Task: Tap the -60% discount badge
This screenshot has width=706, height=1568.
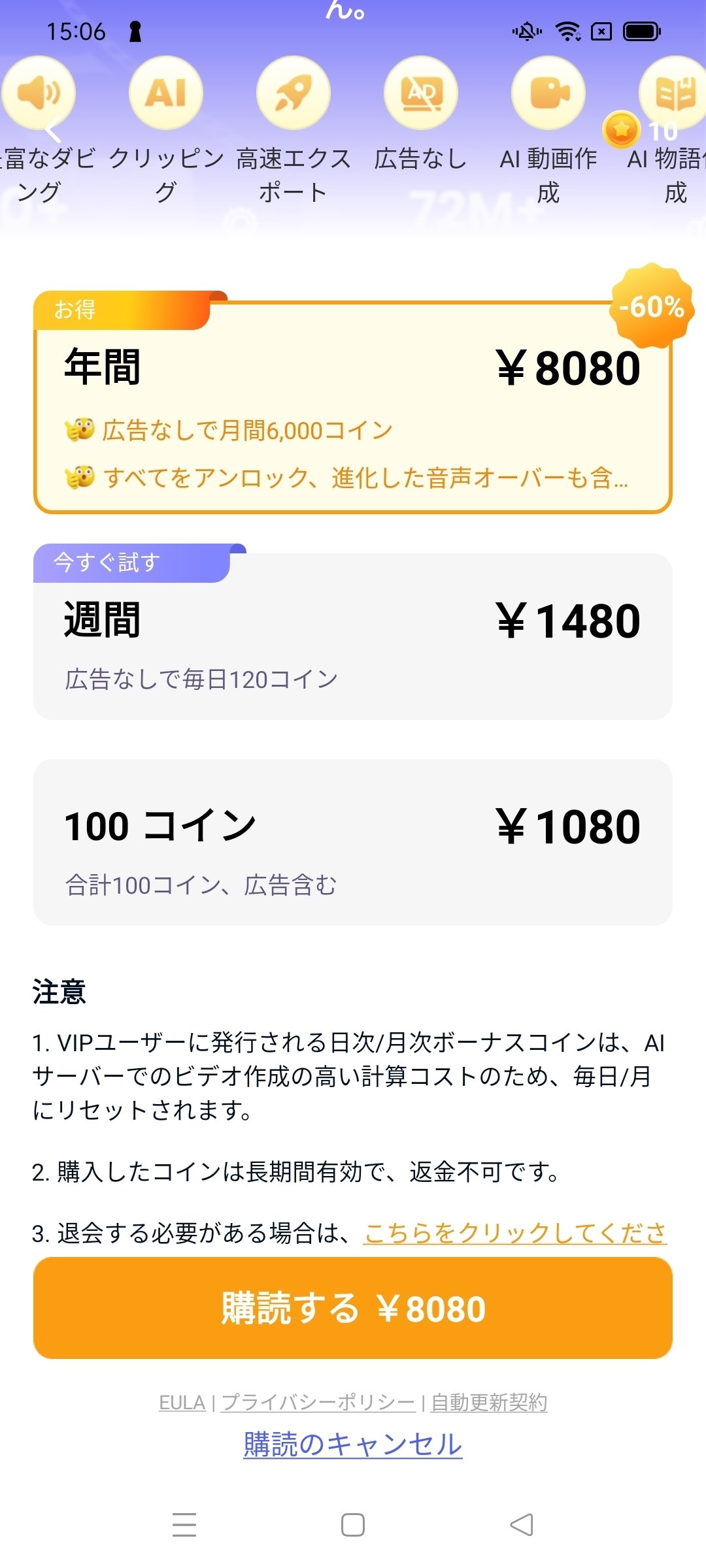Action: tap(650, 306)
